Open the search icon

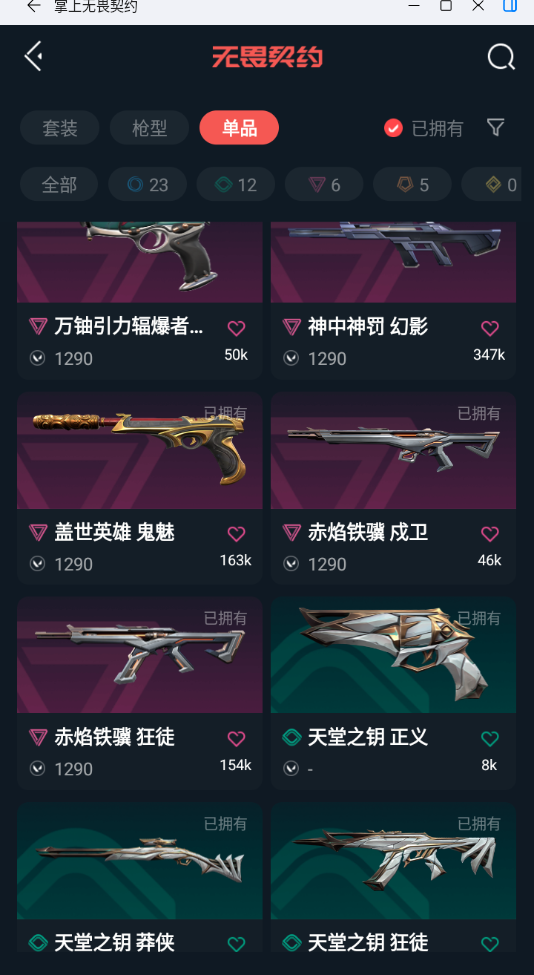[x=500, y=57]
